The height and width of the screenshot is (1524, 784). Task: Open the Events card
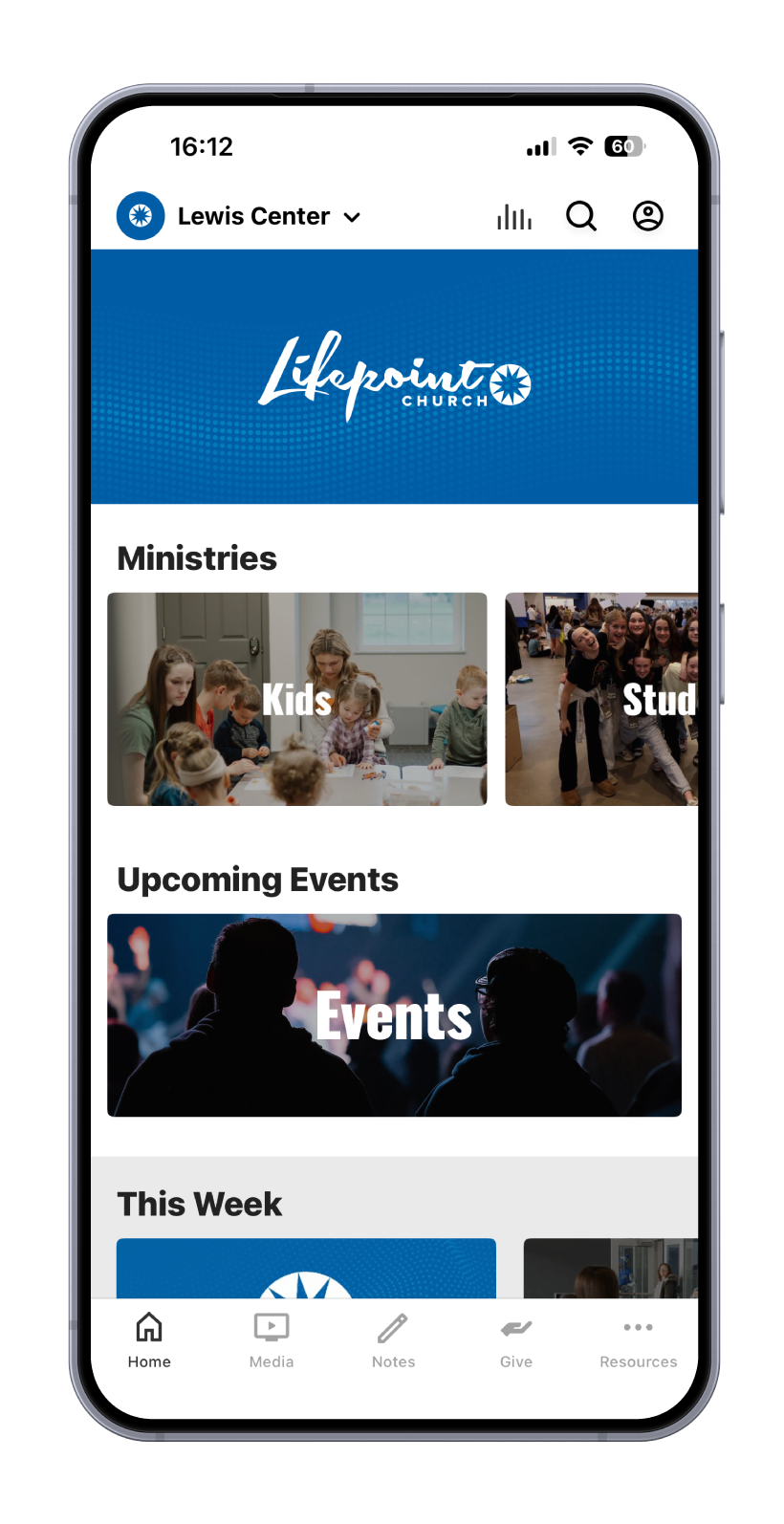pyautogui.click(x=394, y=1015)
